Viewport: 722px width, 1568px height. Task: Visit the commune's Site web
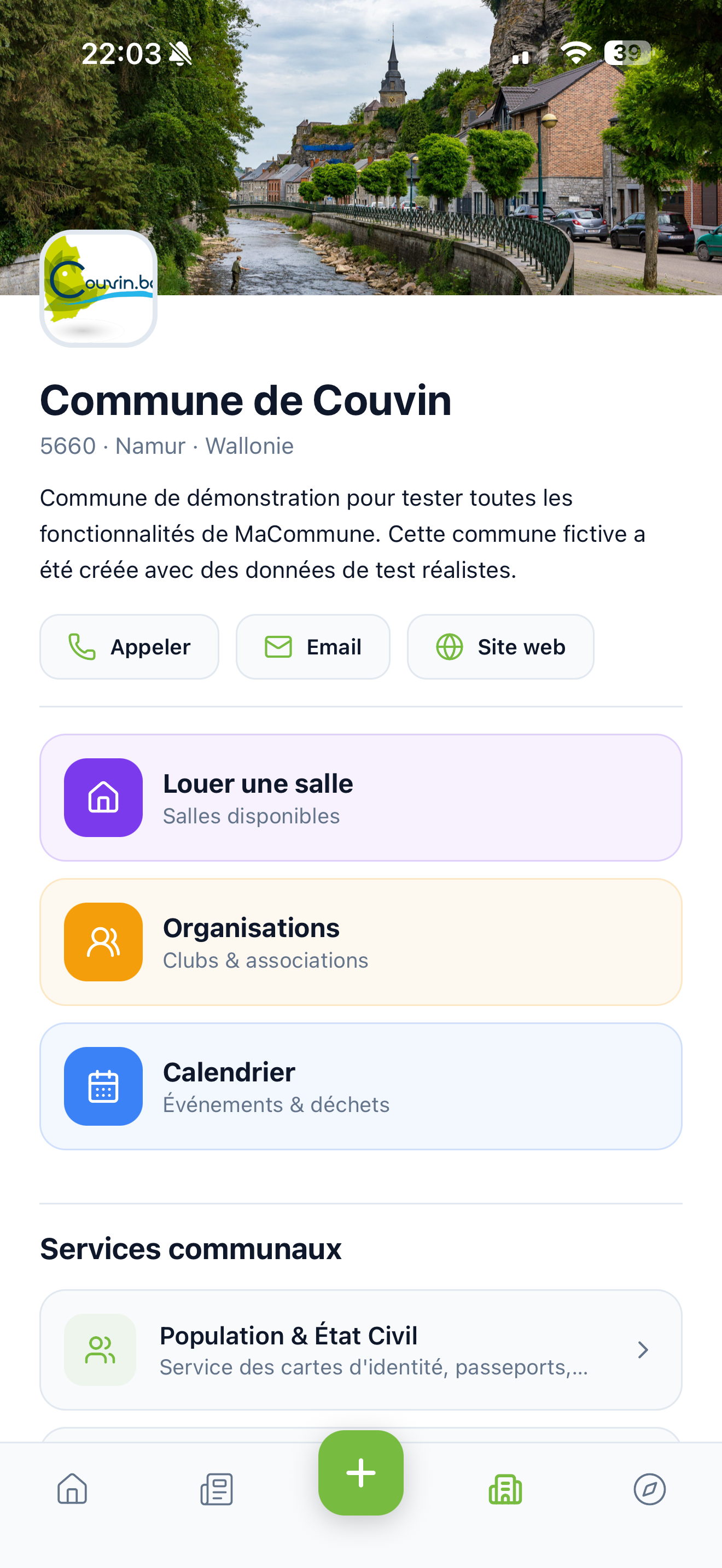tap(500, 646)
